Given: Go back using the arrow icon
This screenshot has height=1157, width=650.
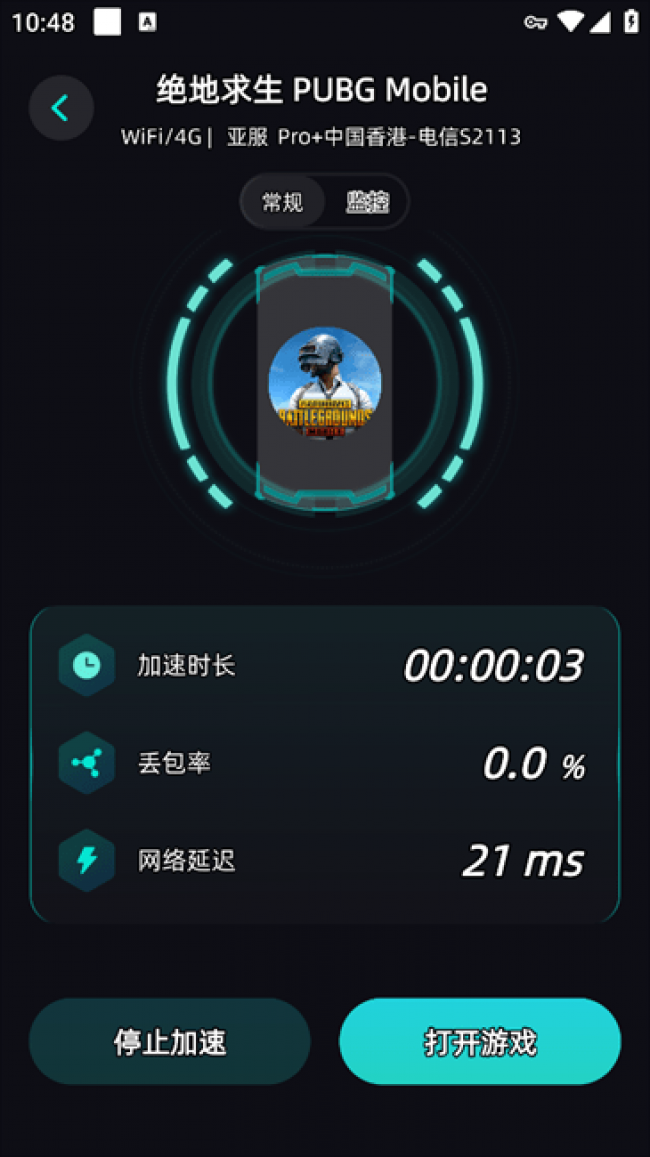Looking at the screenshot, I should (x=61, y=108).
